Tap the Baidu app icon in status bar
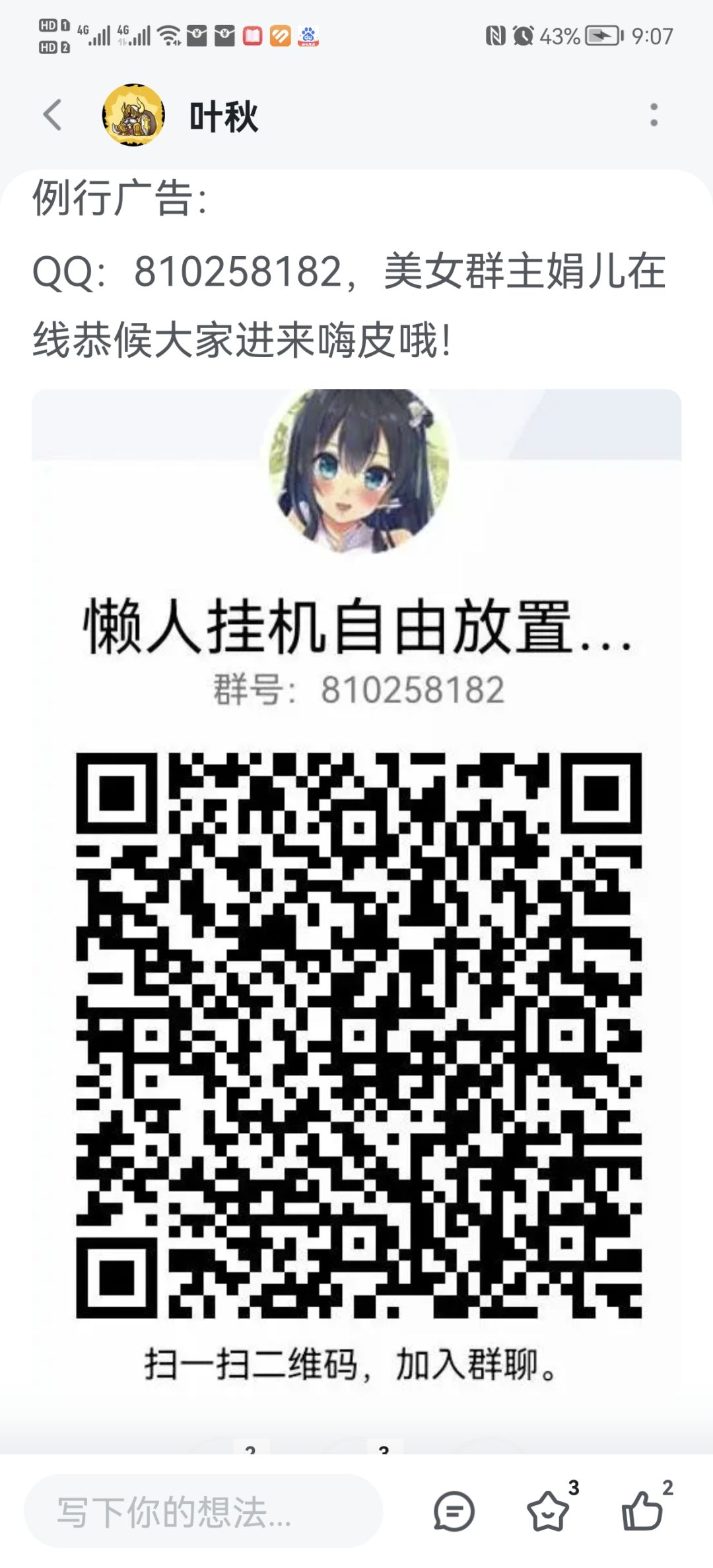Viewport: 713px width, 1568px height. pyautogui.click(x=310, y=36)
